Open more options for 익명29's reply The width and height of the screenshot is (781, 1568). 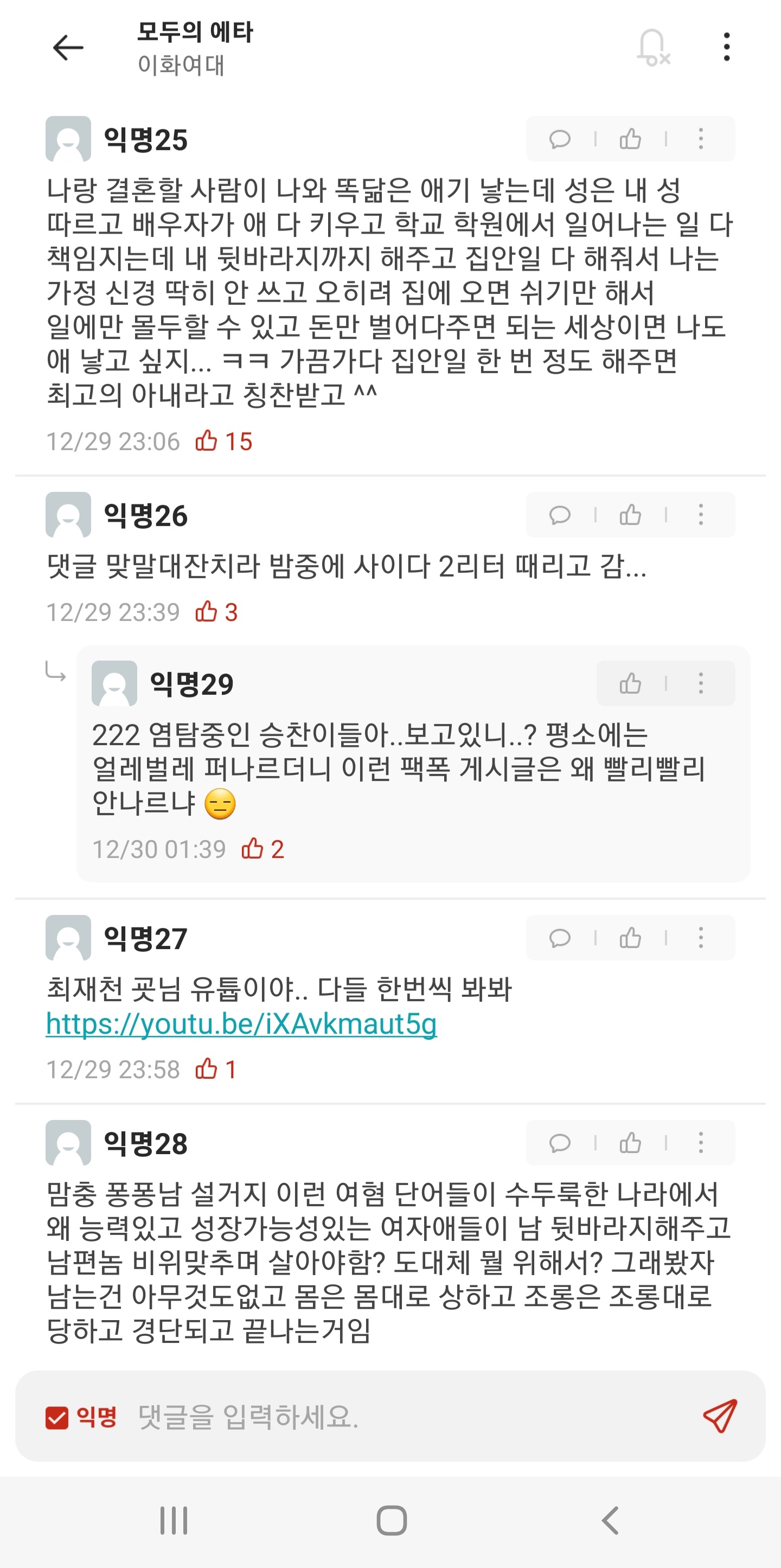(701, 683)
